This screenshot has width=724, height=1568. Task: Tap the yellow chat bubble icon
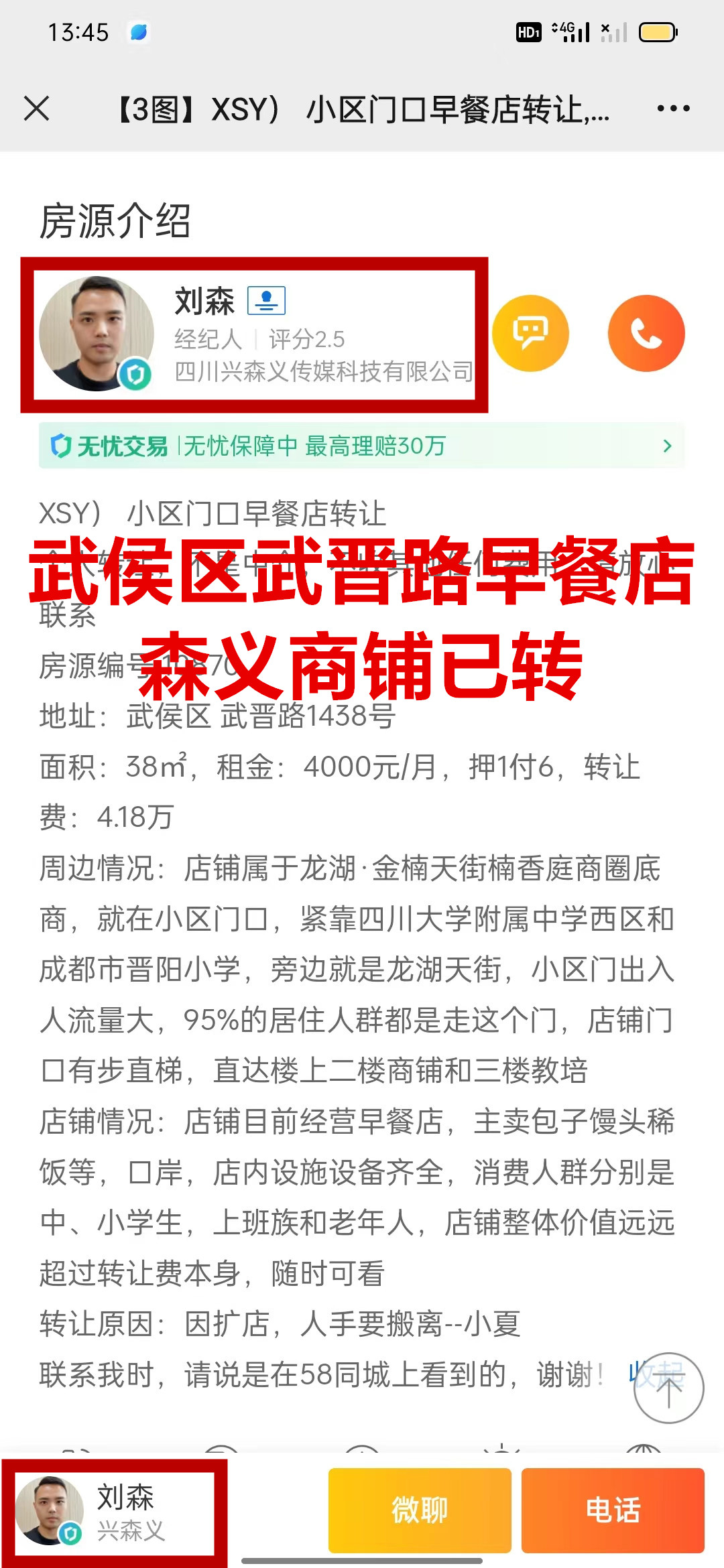pos(530,333)
